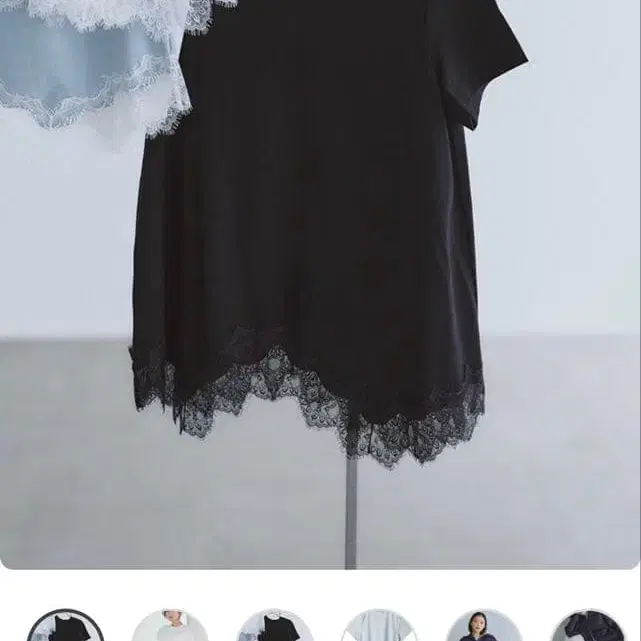
Task: Open the main black lace-hem tee photo
Action: click(320, 285)
